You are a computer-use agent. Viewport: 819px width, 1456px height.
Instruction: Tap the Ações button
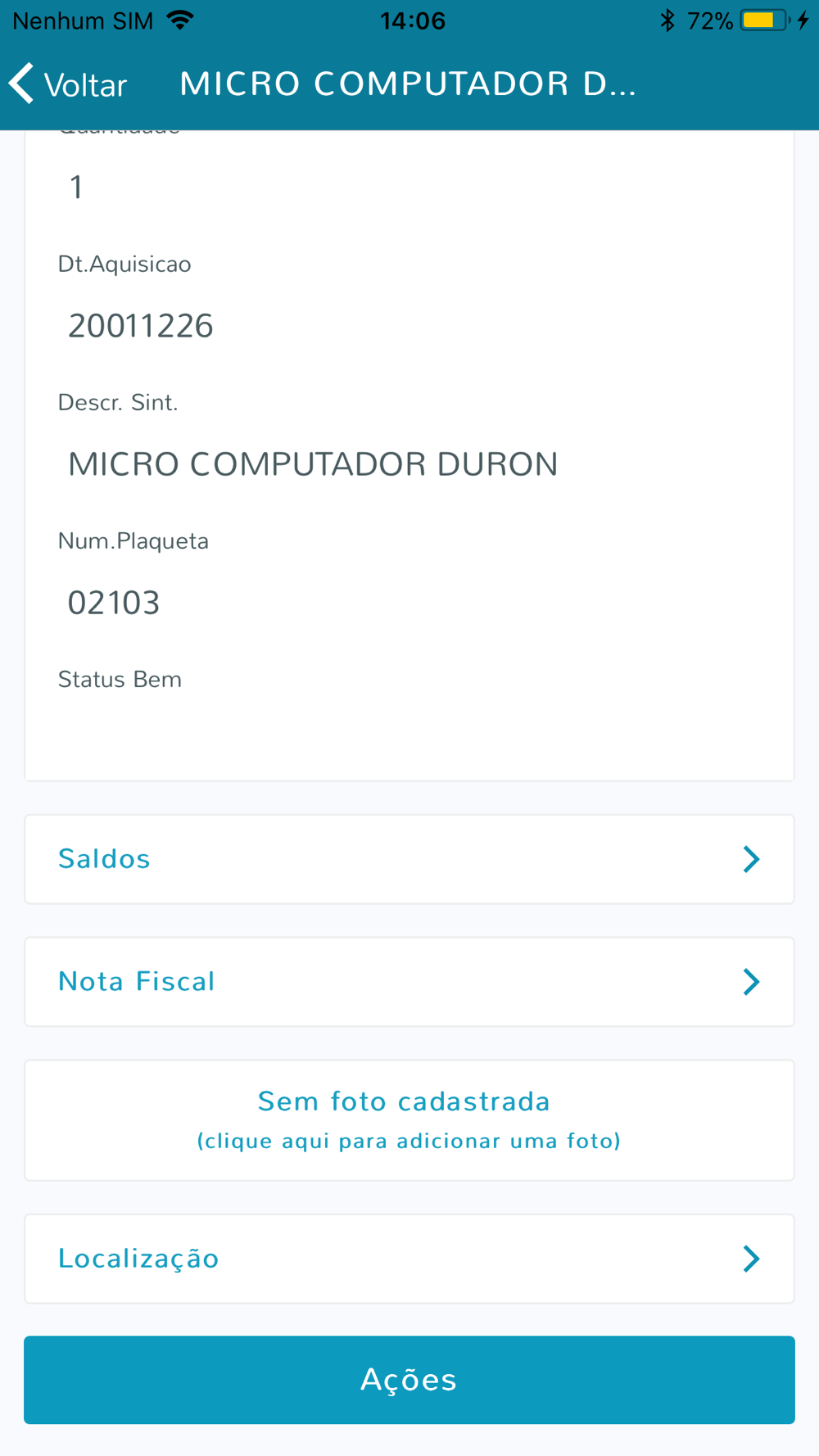pyautogui.click(x=409, y=1380)
